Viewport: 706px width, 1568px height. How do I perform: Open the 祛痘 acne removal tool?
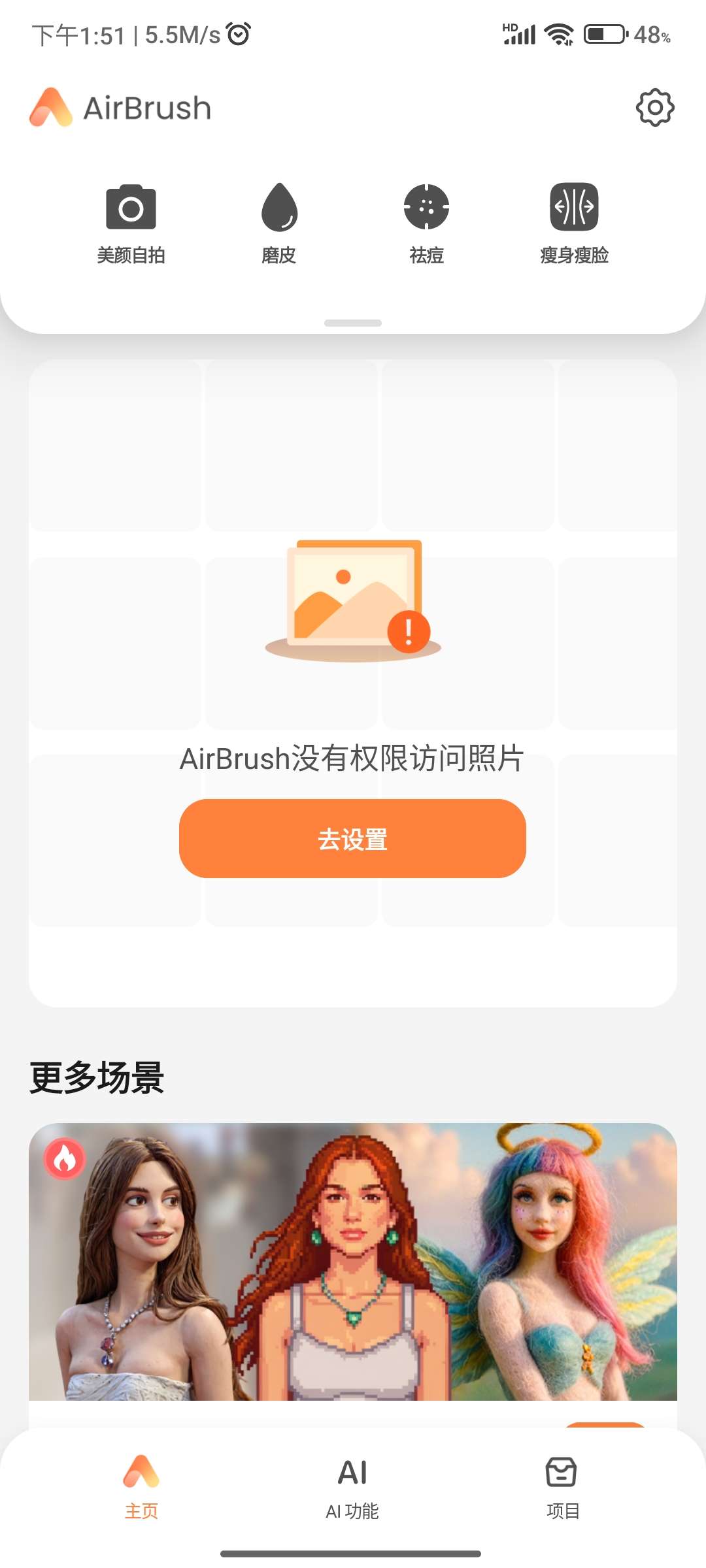426,223
